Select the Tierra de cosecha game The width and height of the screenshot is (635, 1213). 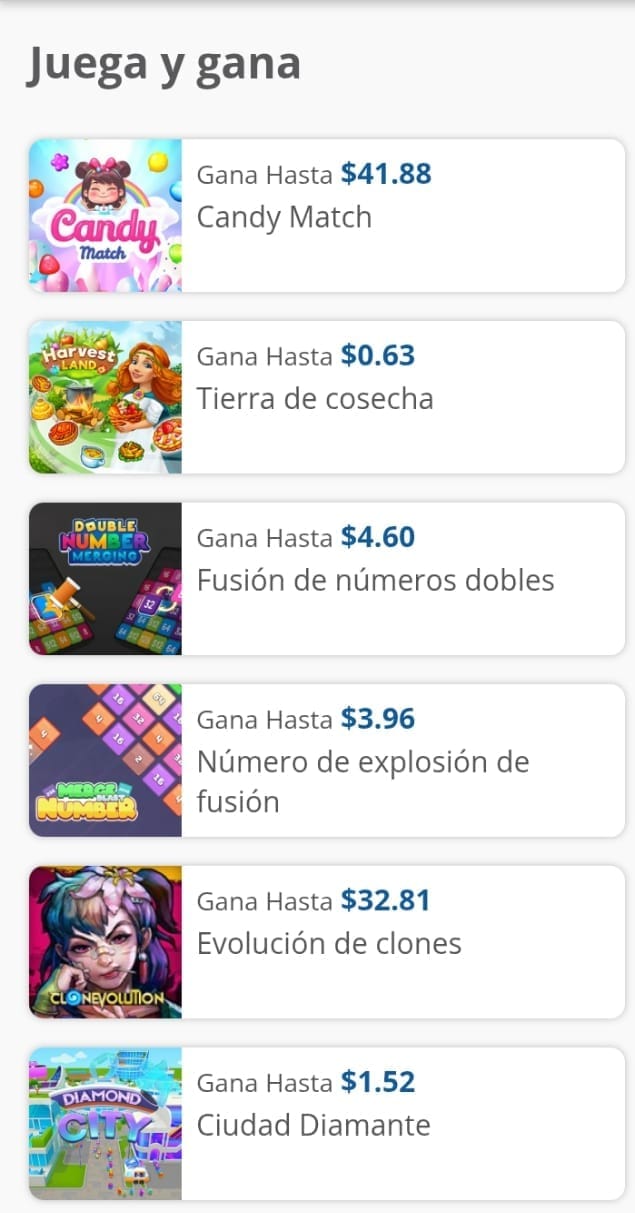click(x=327, y=398)
